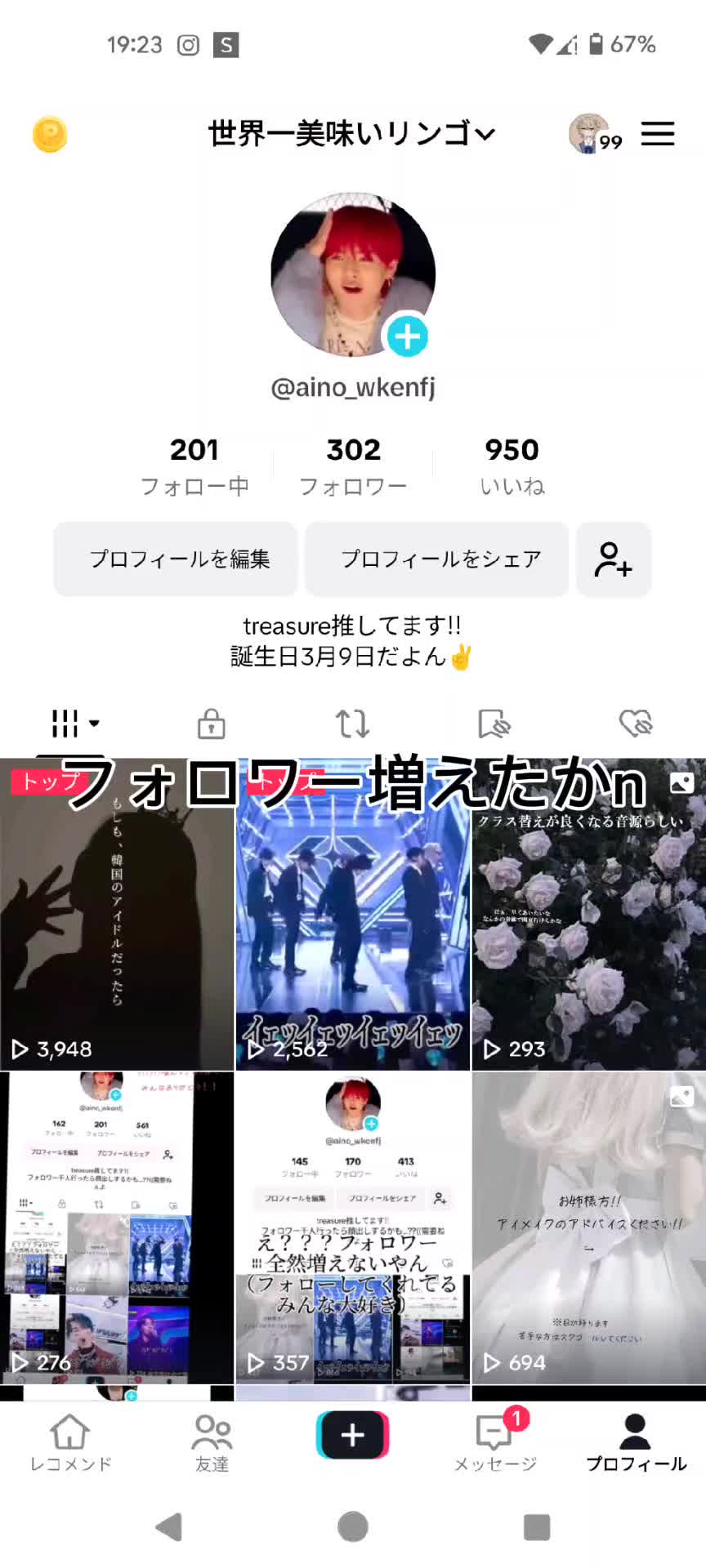Tap the system back button
Viewport: 706px width, 1568px height.
[x=169, y=1526]
